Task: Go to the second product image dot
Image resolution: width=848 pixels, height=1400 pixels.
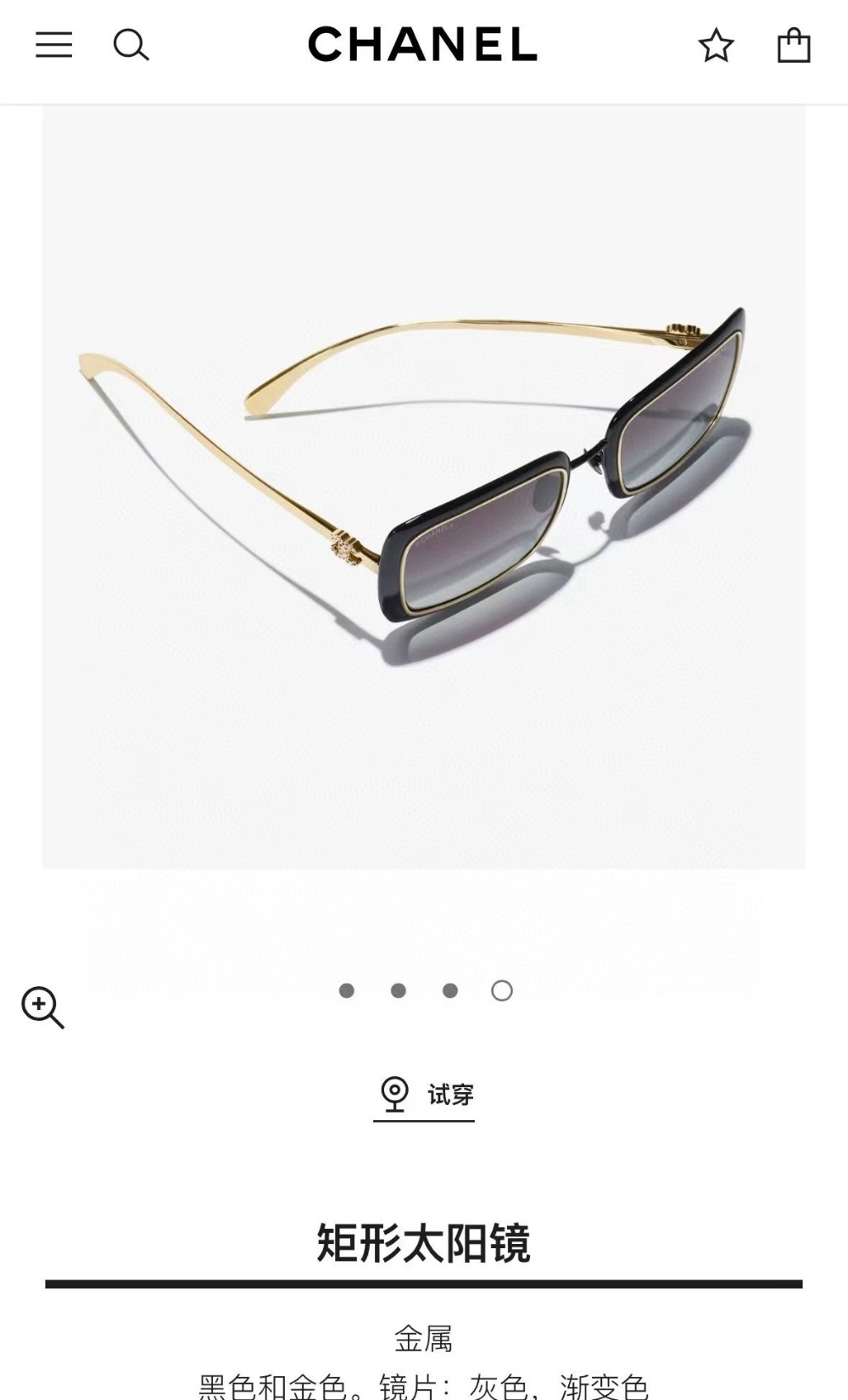Action: (x=398, y=990)
